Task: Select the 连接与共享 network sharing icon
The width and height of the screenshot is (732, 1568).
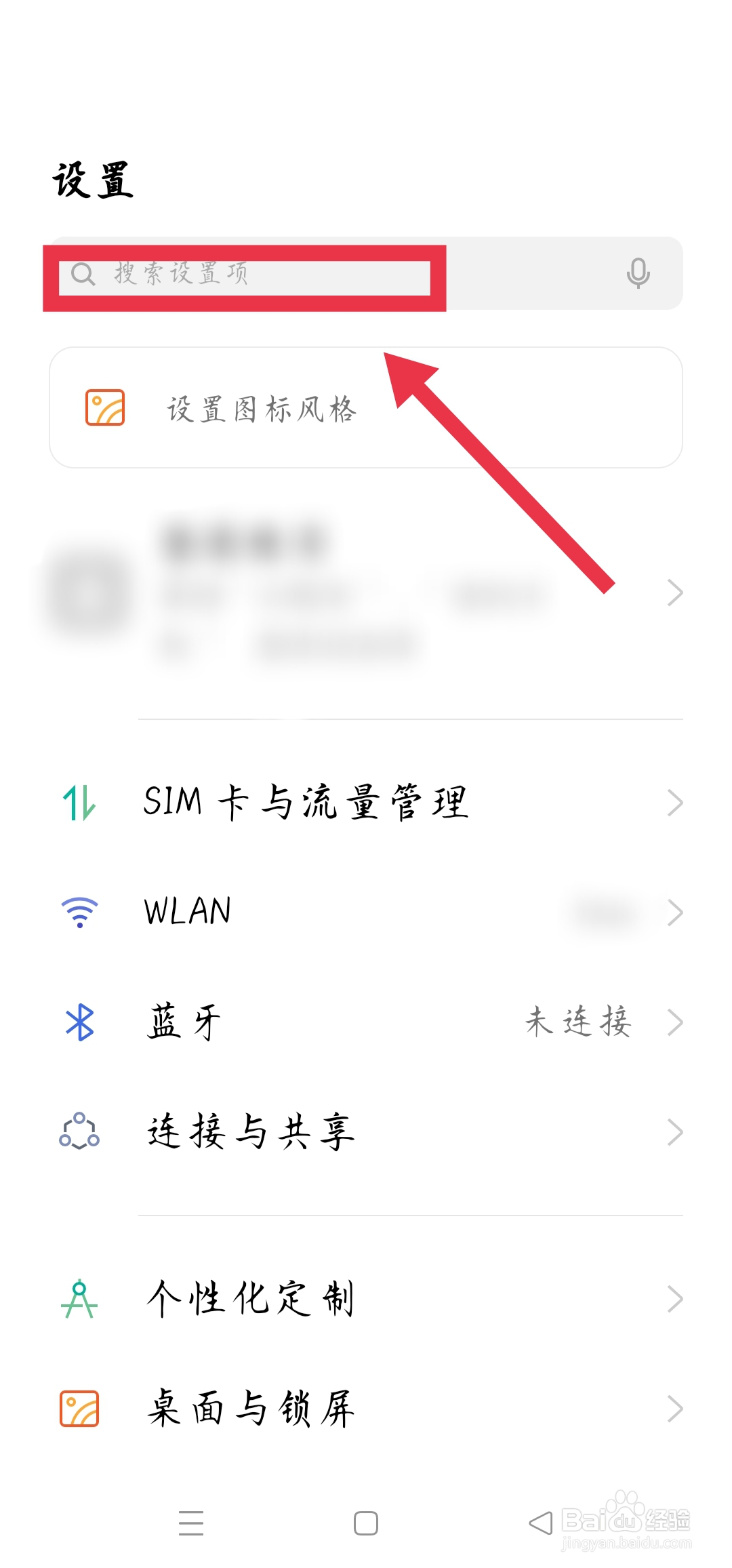Action: (x=78, y=1131)
